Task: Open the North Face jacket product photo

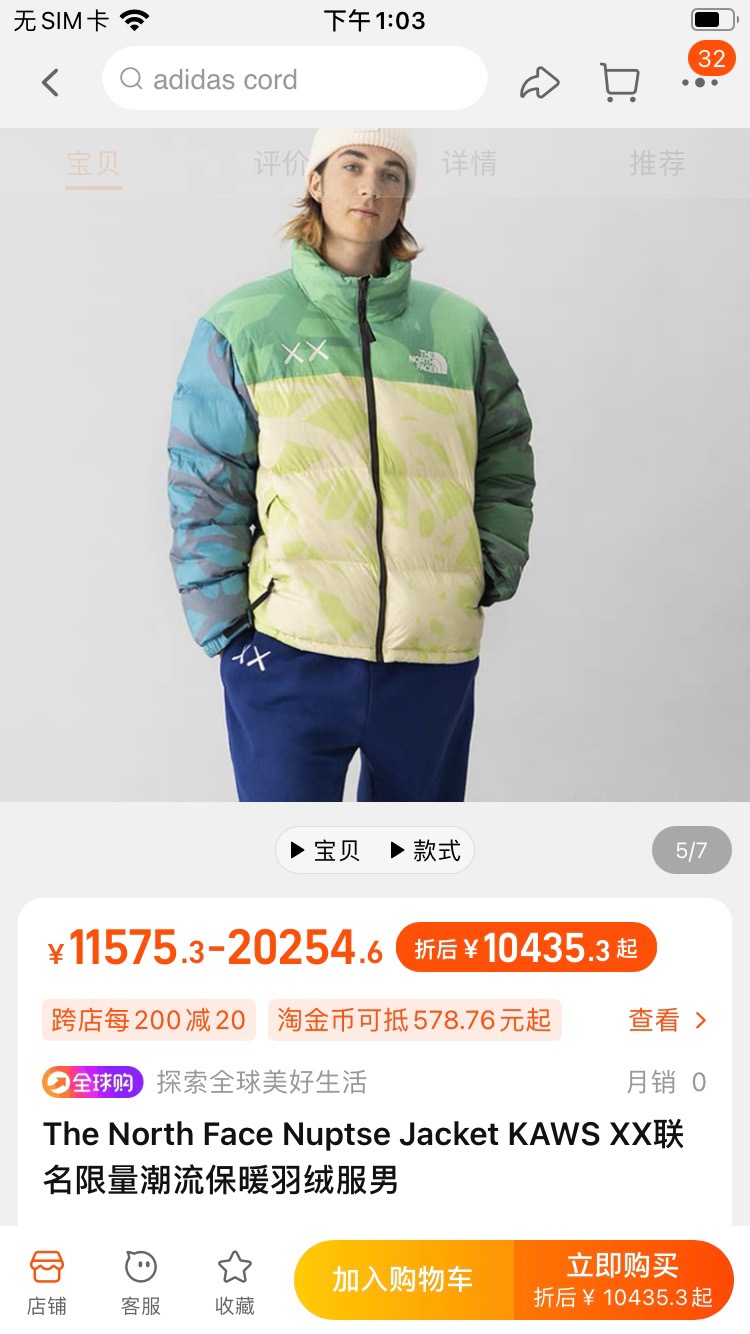Action: pyautogui.click(x=375, y=470)
